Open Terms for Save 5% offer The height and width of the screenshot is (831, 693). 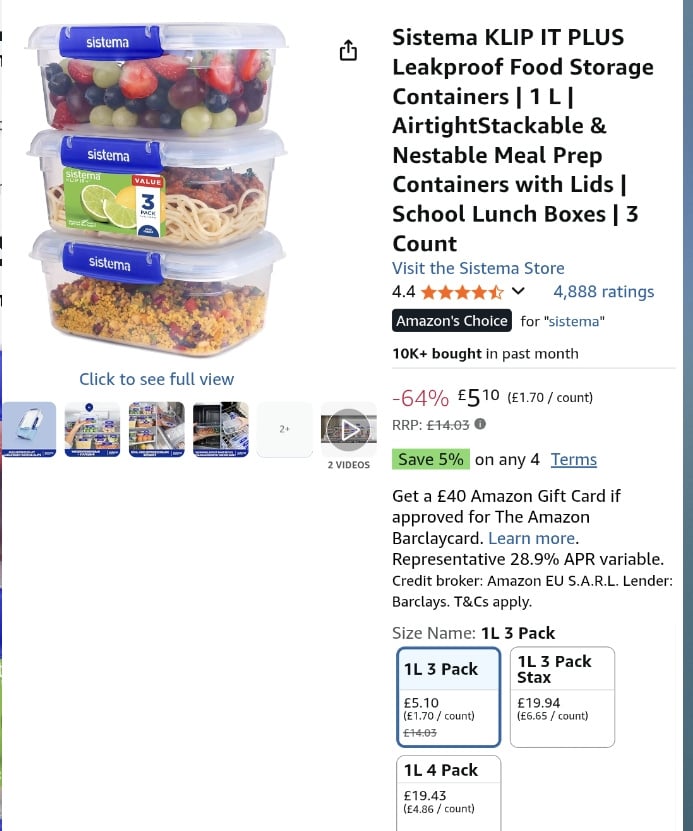tap(573, 460)
